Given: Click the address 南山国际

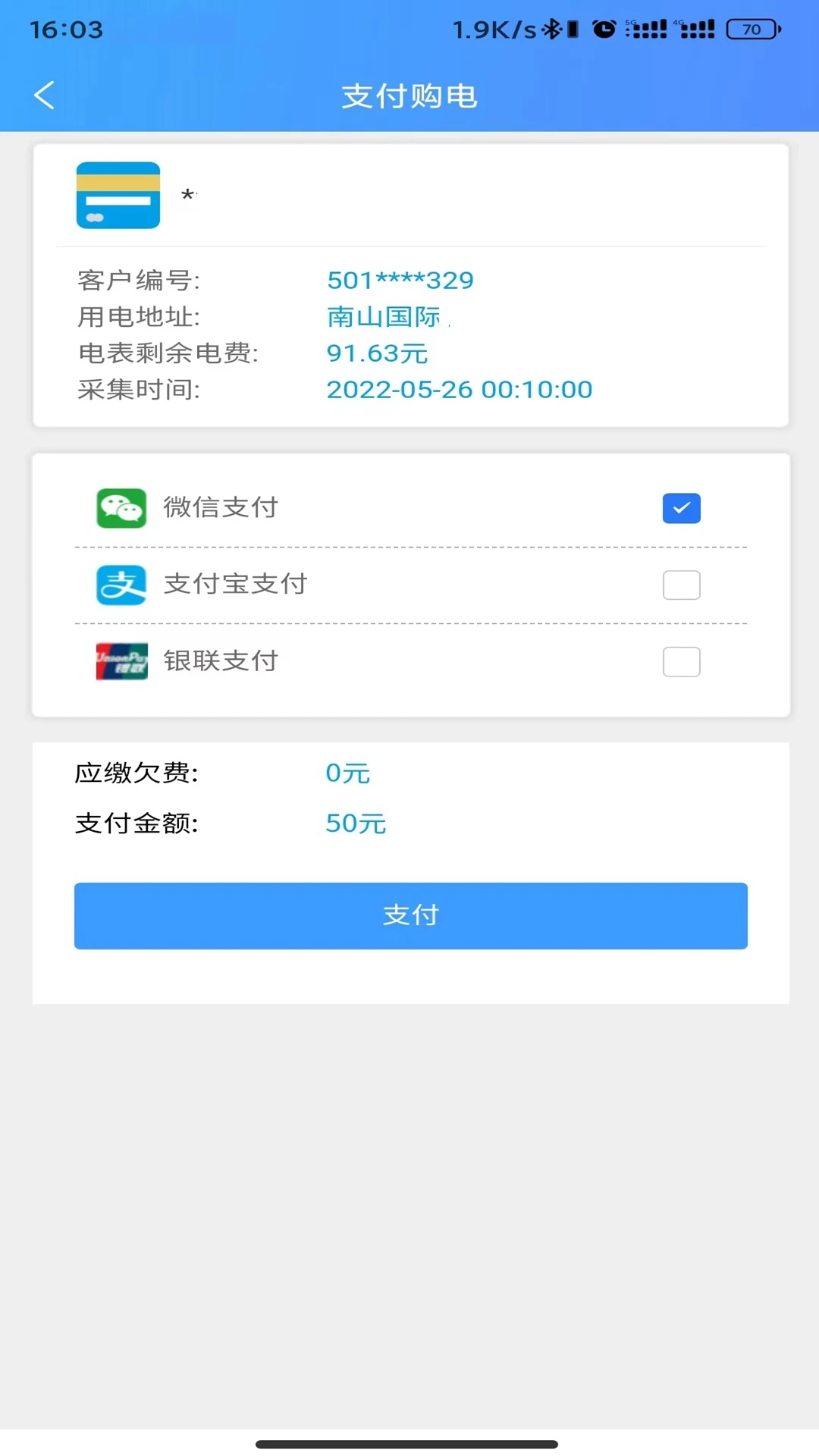Looking at the screenshot, I should click(x=383, y=316).
